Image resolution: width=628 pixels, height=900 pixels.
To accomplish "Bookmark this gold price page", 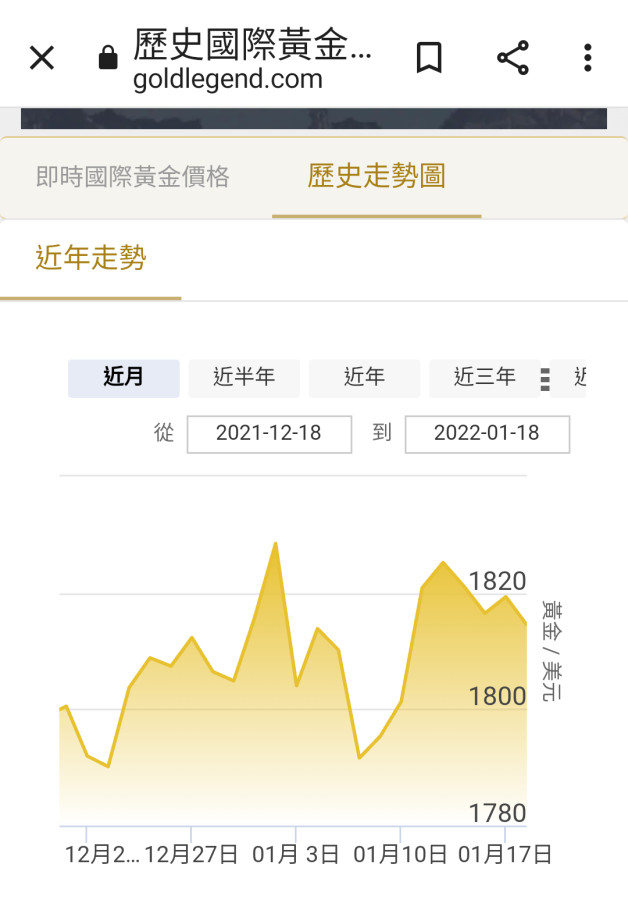I will [x=429, y=58].
